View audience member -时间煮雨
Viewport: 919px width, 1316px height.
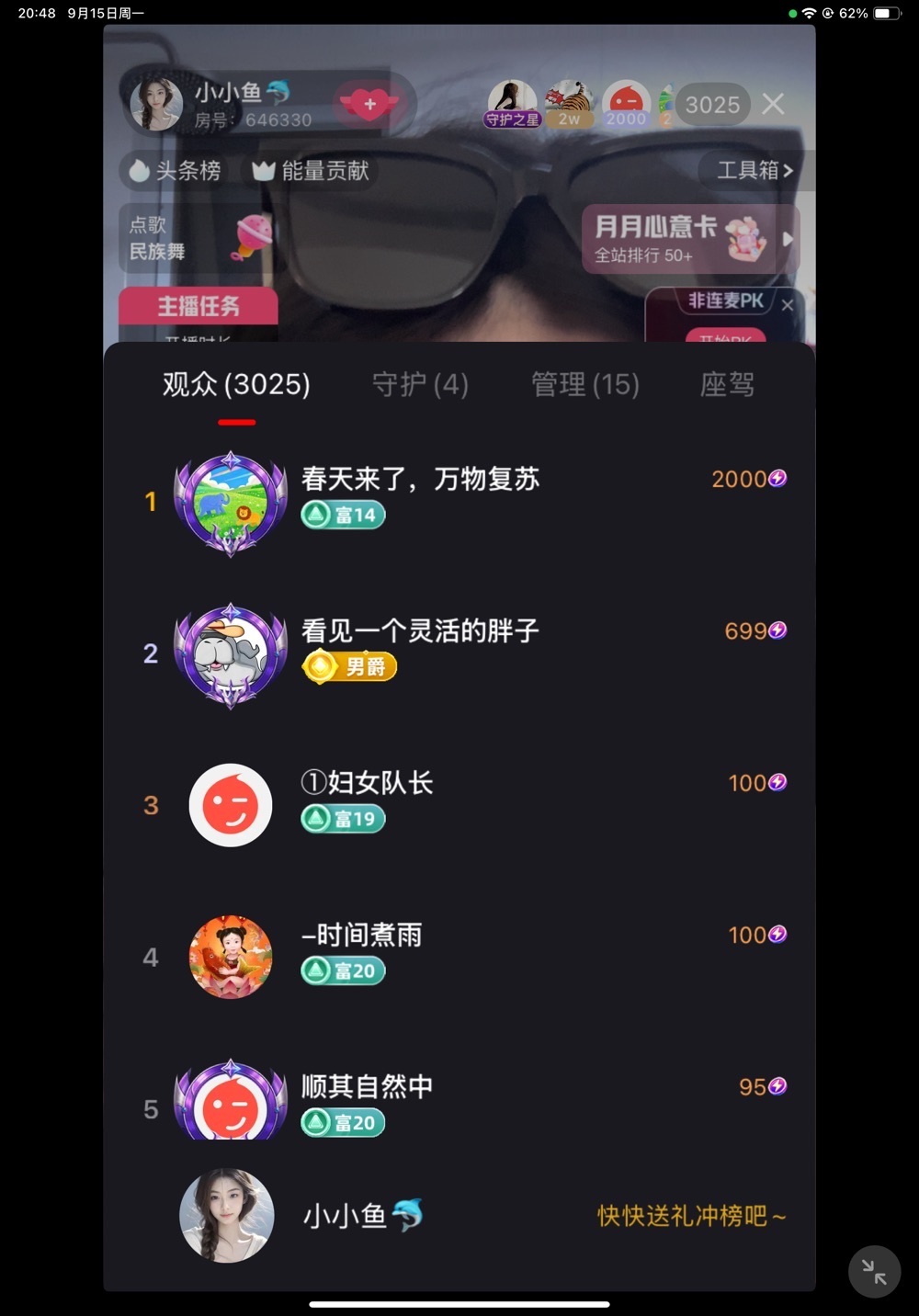361,936
